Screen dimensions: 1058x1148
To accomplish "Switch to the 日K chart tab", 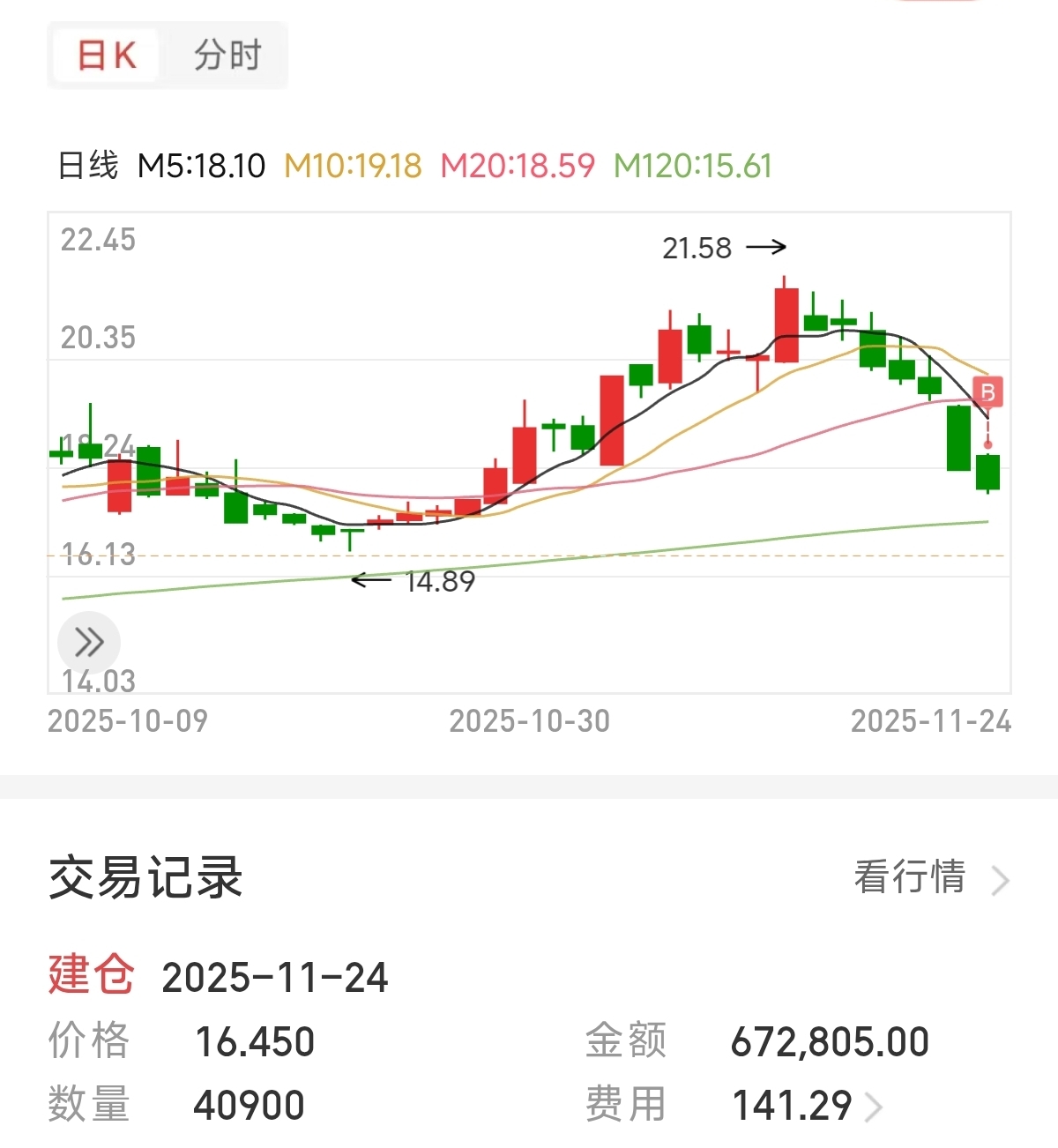I will (x=107, y=56).
